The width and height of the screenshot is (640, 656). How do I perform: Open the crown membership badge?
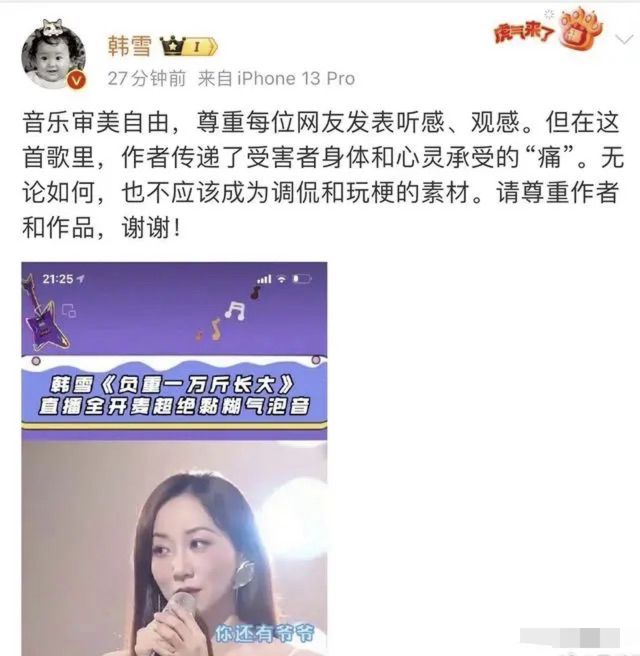pyautogui.click(x=188, y=46)
